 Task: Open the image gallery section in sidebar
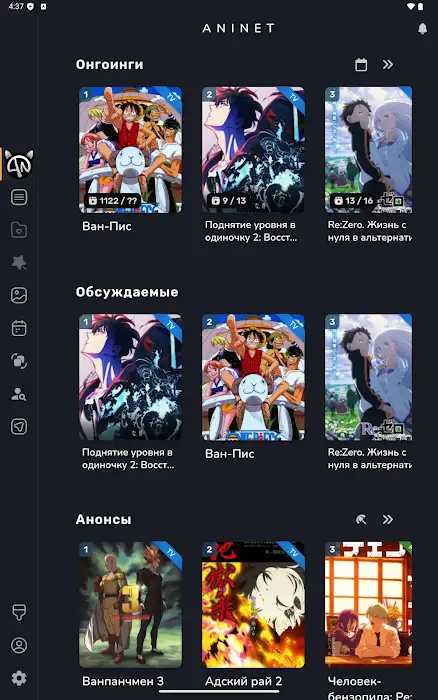point(19,295)
